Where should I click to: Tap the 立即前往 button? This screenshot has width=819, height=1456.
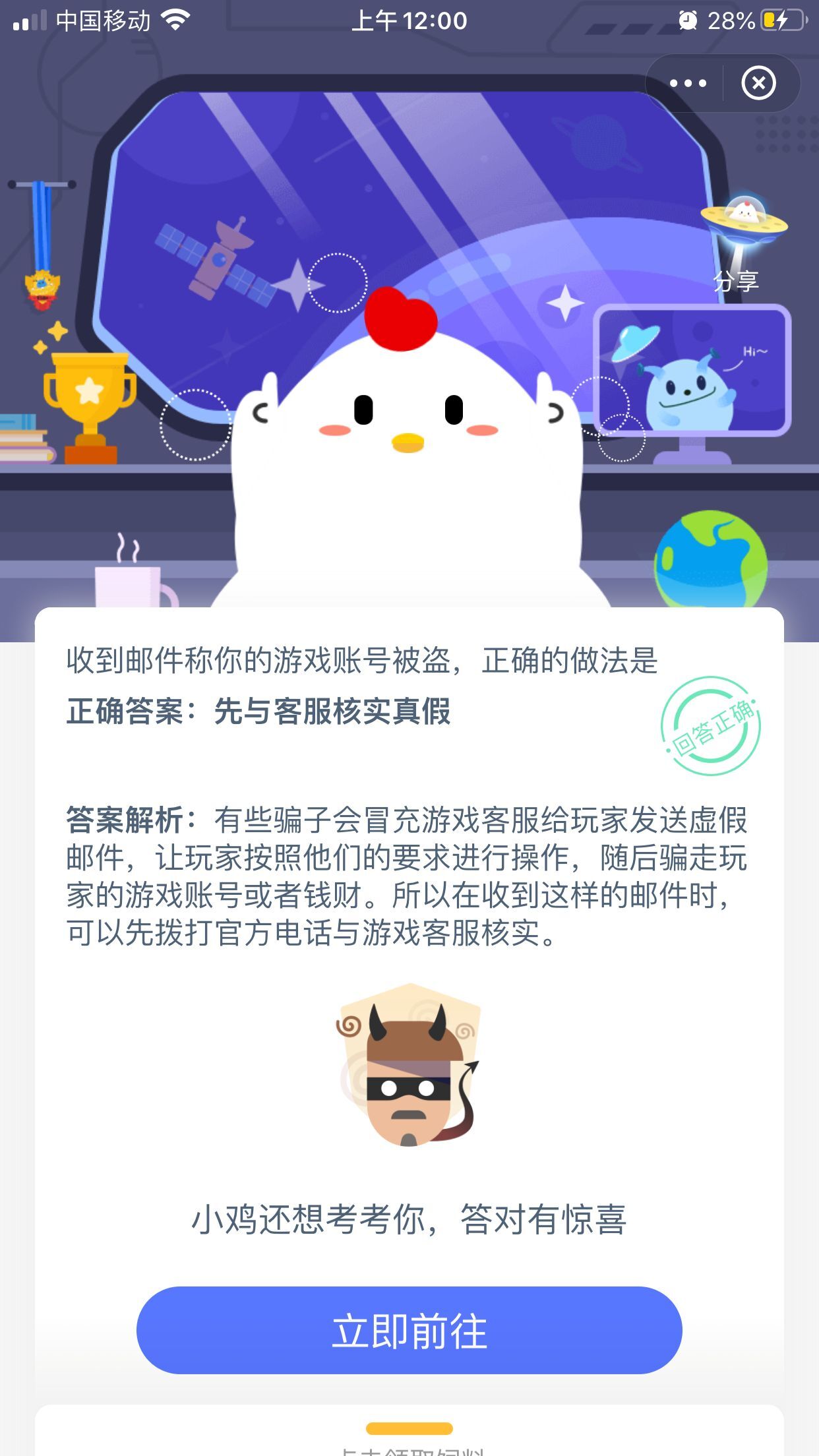(409, 1331)
